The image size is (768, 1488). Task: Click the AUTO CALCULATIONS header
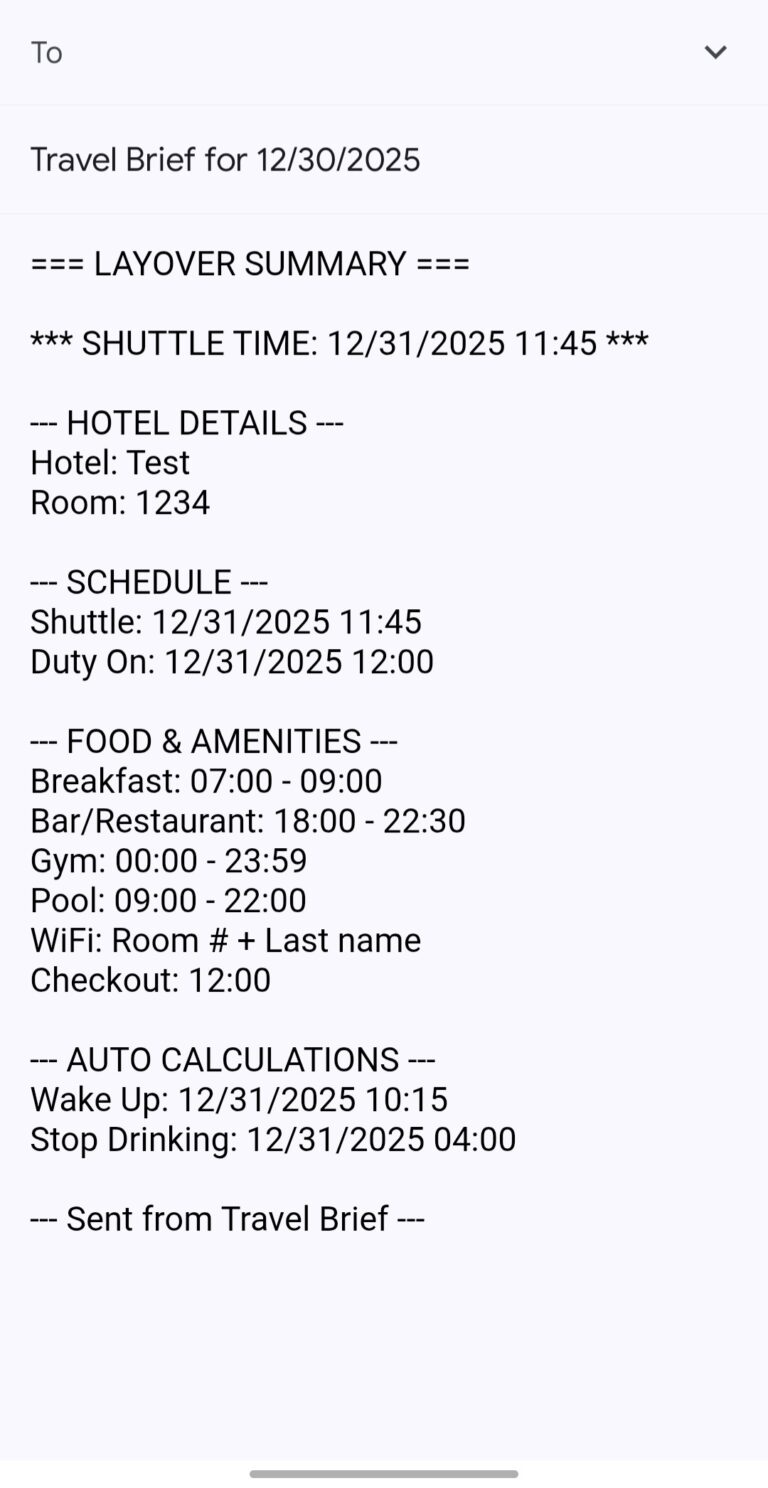pyautogui.click(x=233, y=1058)
